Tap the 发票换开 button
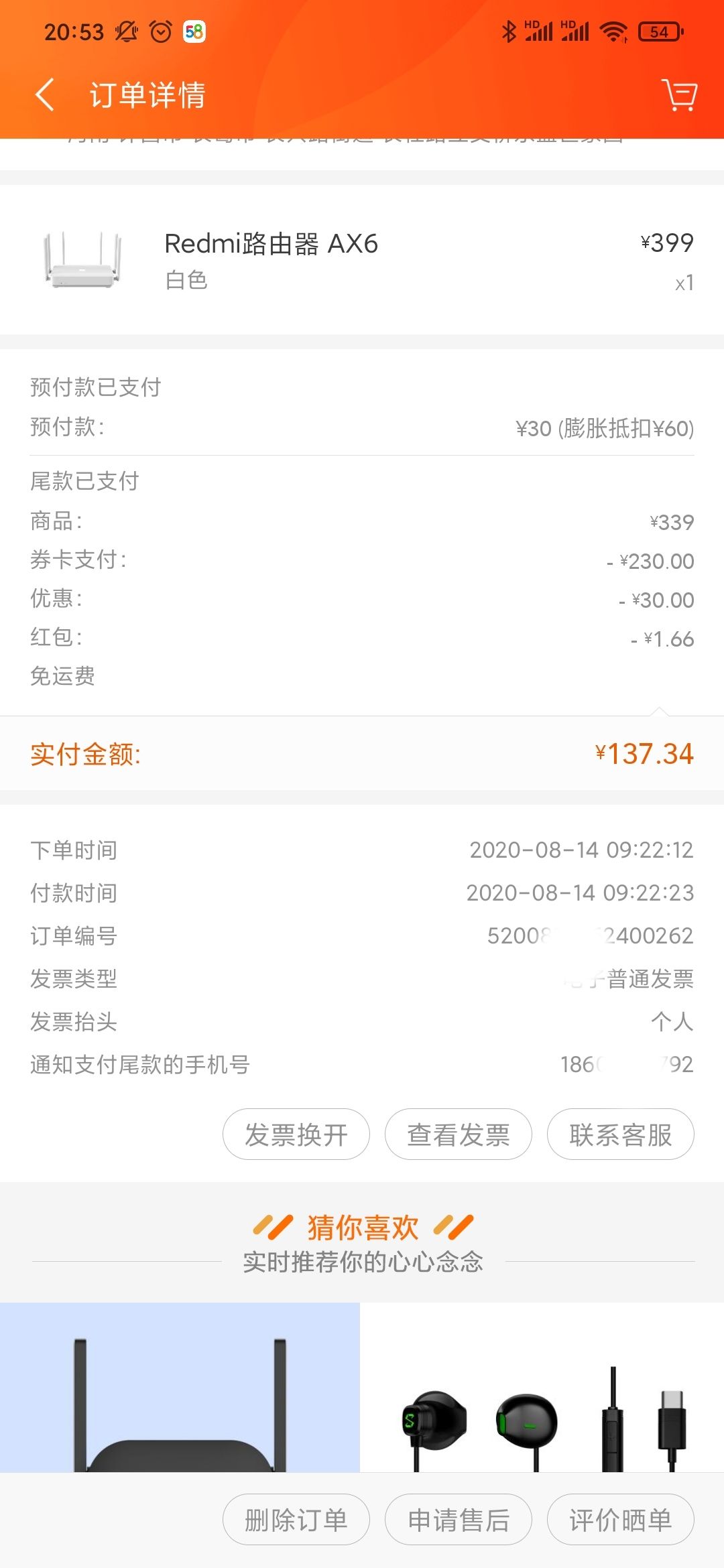 click(296, 1134)
